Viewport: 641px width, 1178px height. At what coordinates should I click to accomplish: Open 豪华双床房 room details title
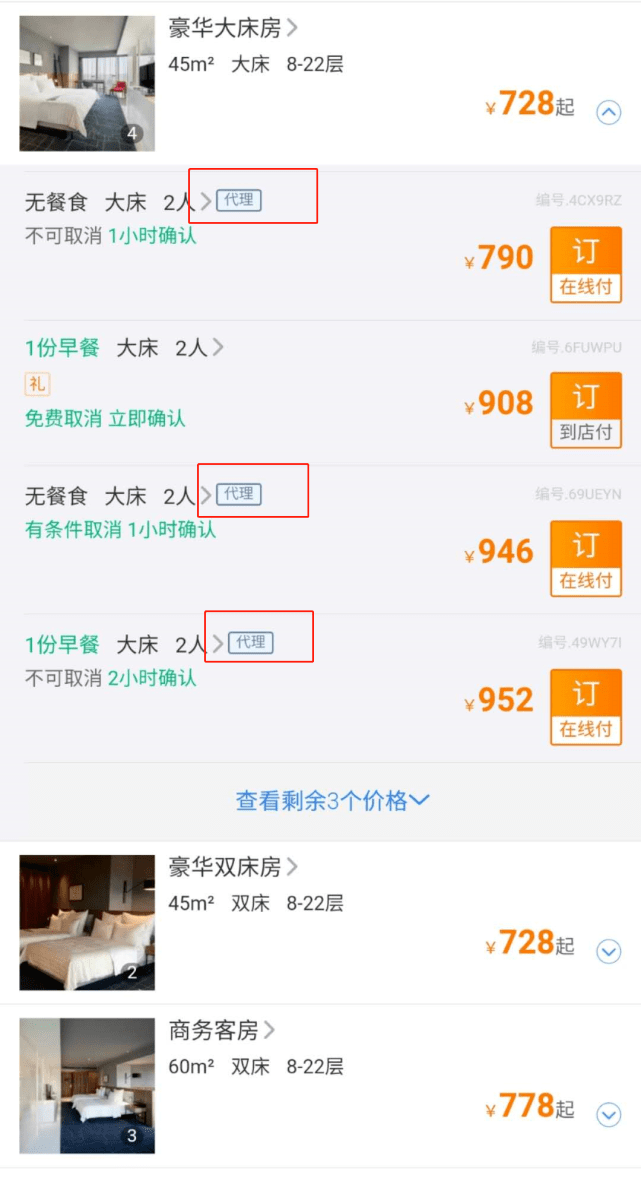(233, 867)
